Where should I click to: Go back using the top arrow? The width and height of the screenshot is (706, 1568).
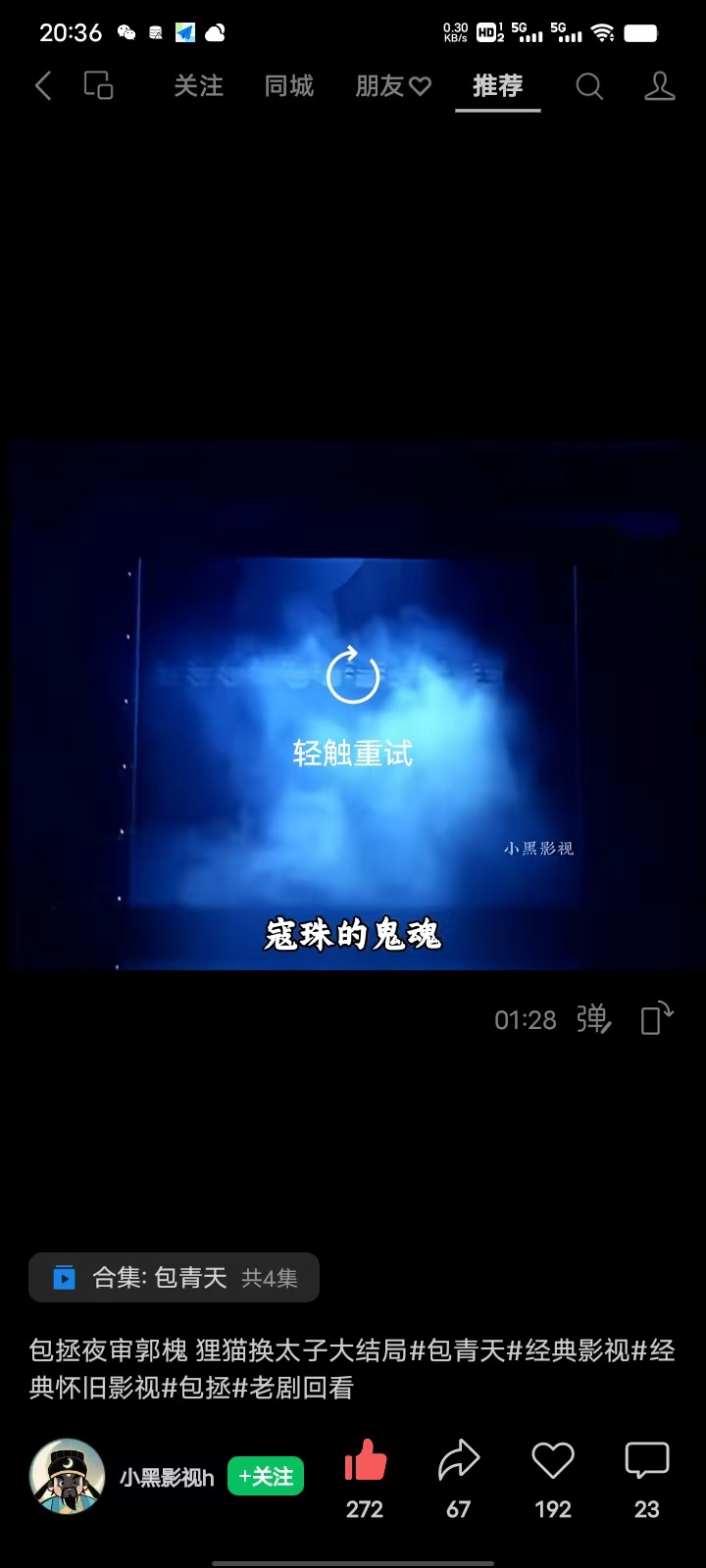click(x=43, y=86)
